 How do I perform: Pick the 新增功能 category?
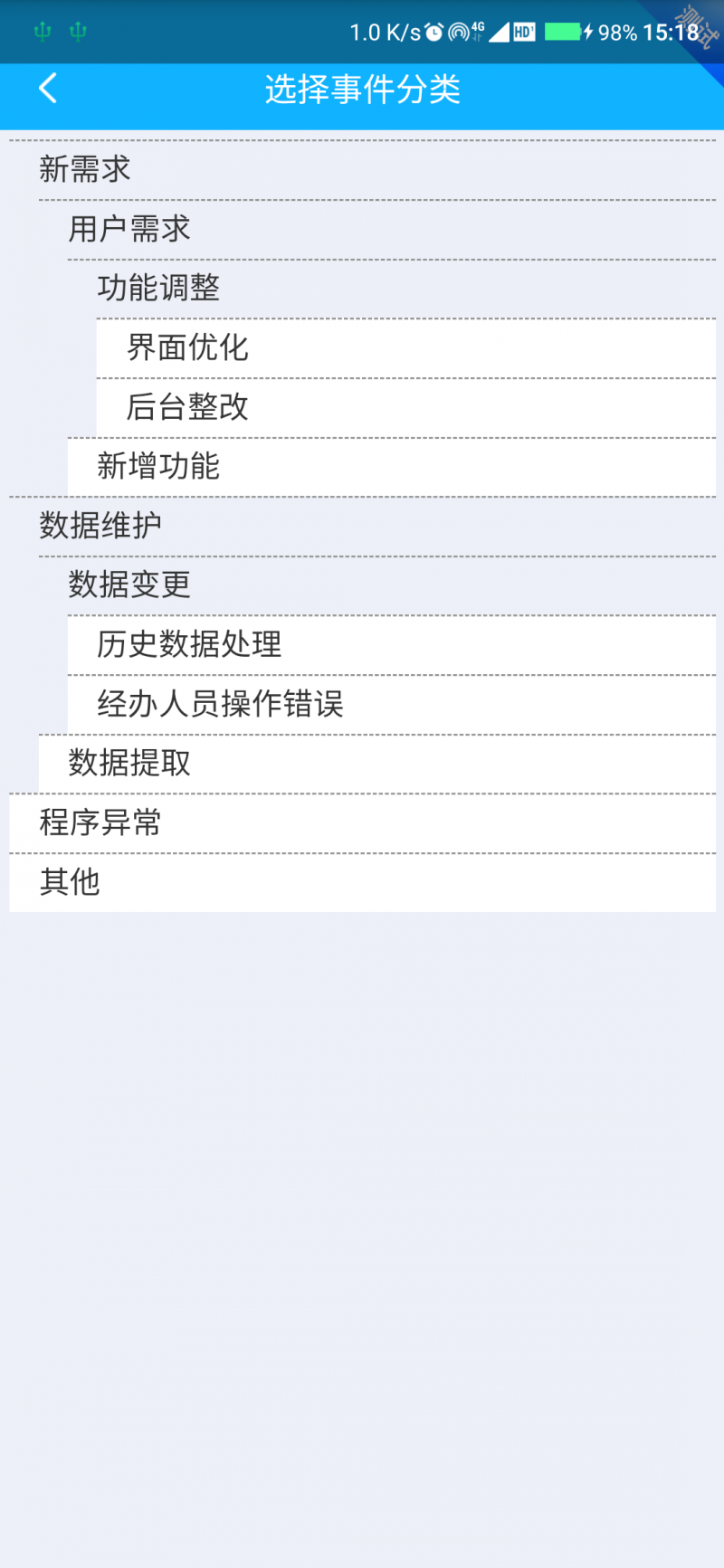(392, 467)
